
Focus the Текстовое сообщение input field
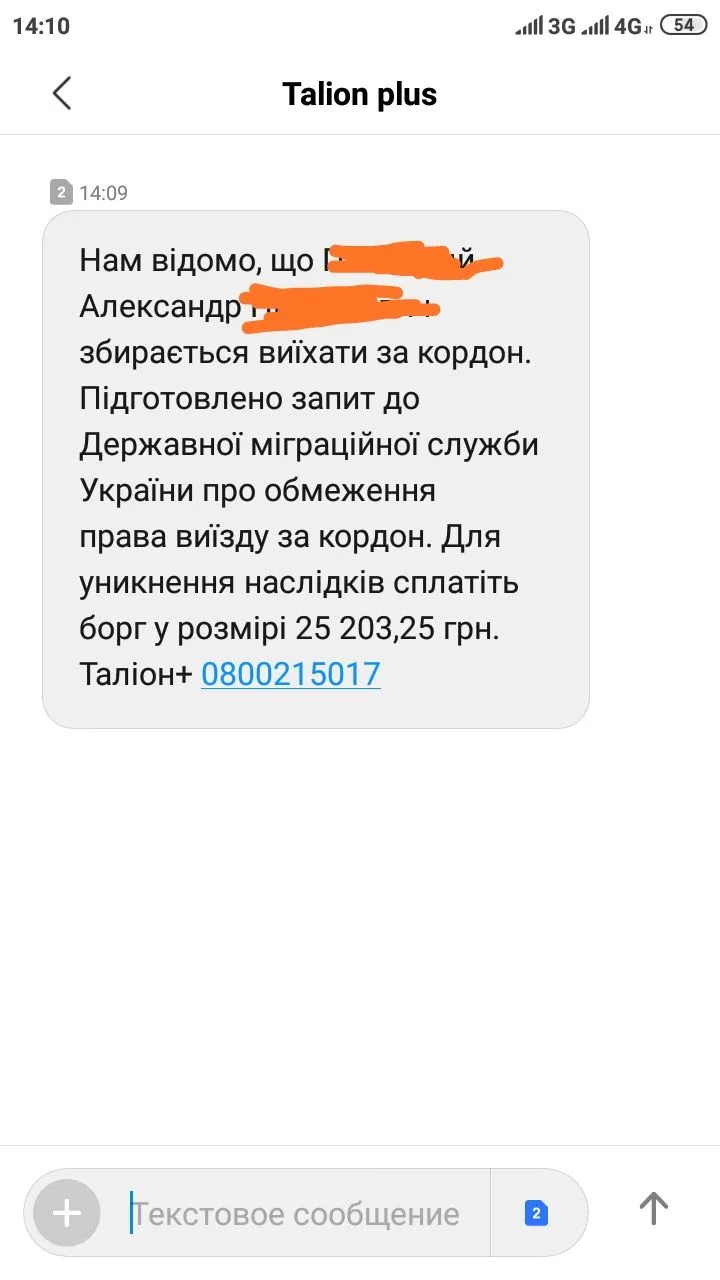tap(300, 1214)
